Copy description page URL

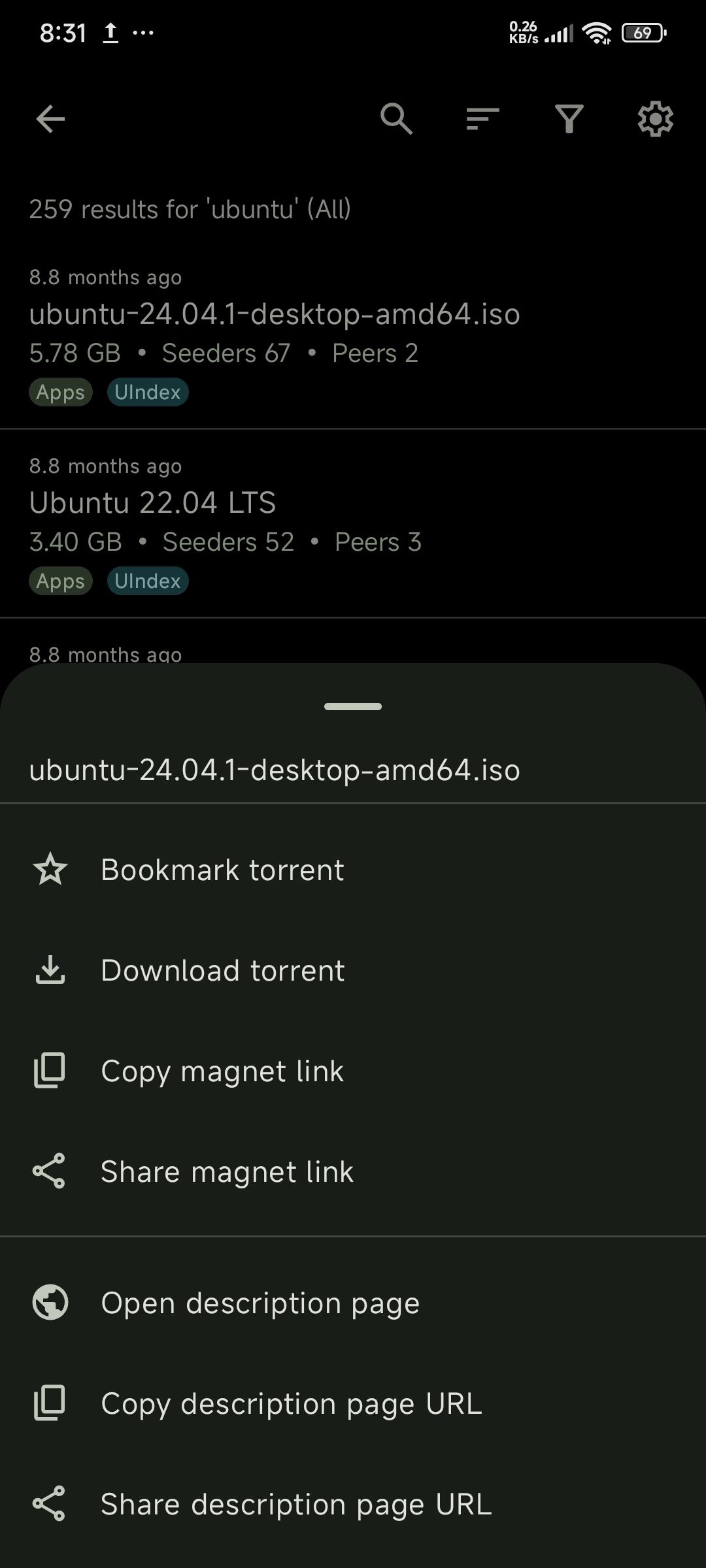coord(292,1404)
